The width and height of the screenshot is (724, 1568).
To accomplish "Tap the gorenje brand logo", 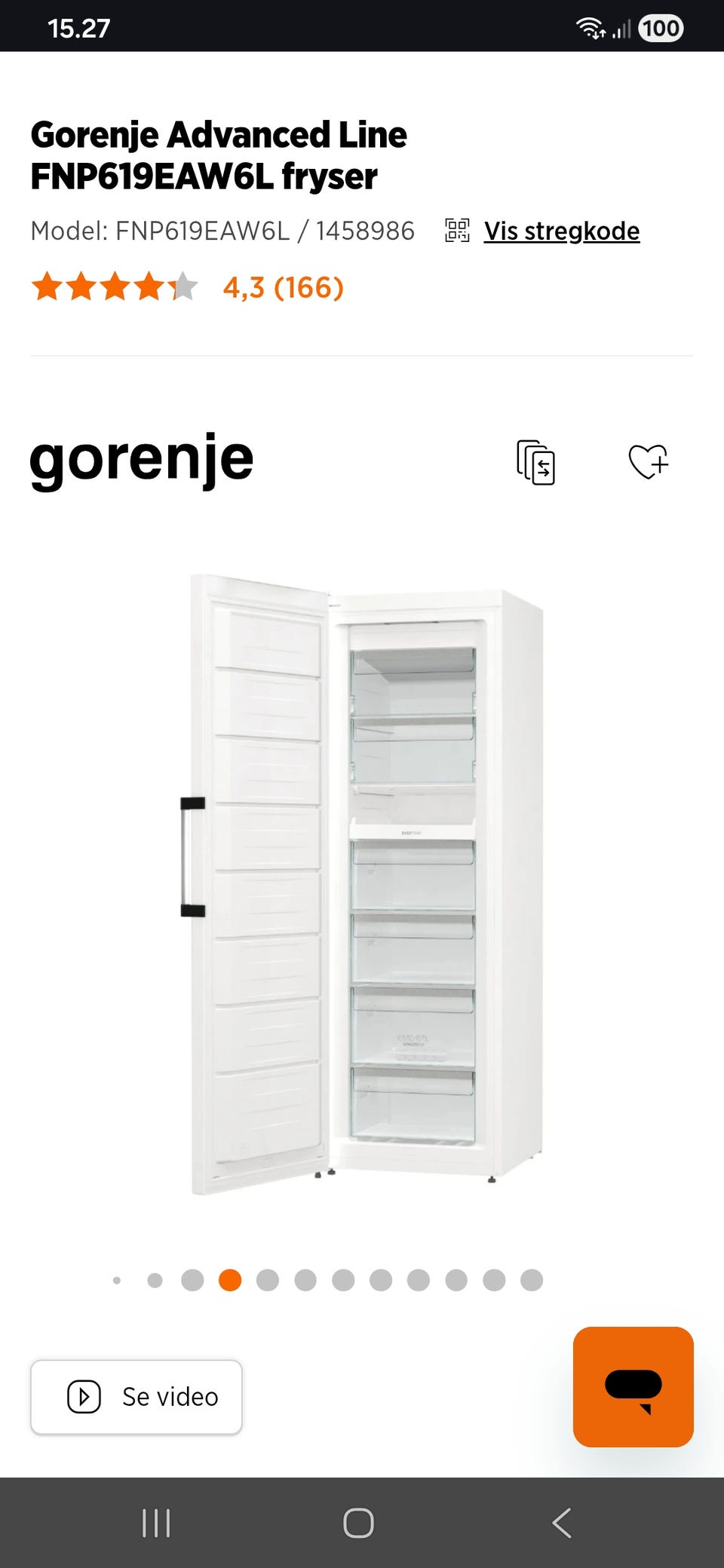I will (x=141, y=461).
